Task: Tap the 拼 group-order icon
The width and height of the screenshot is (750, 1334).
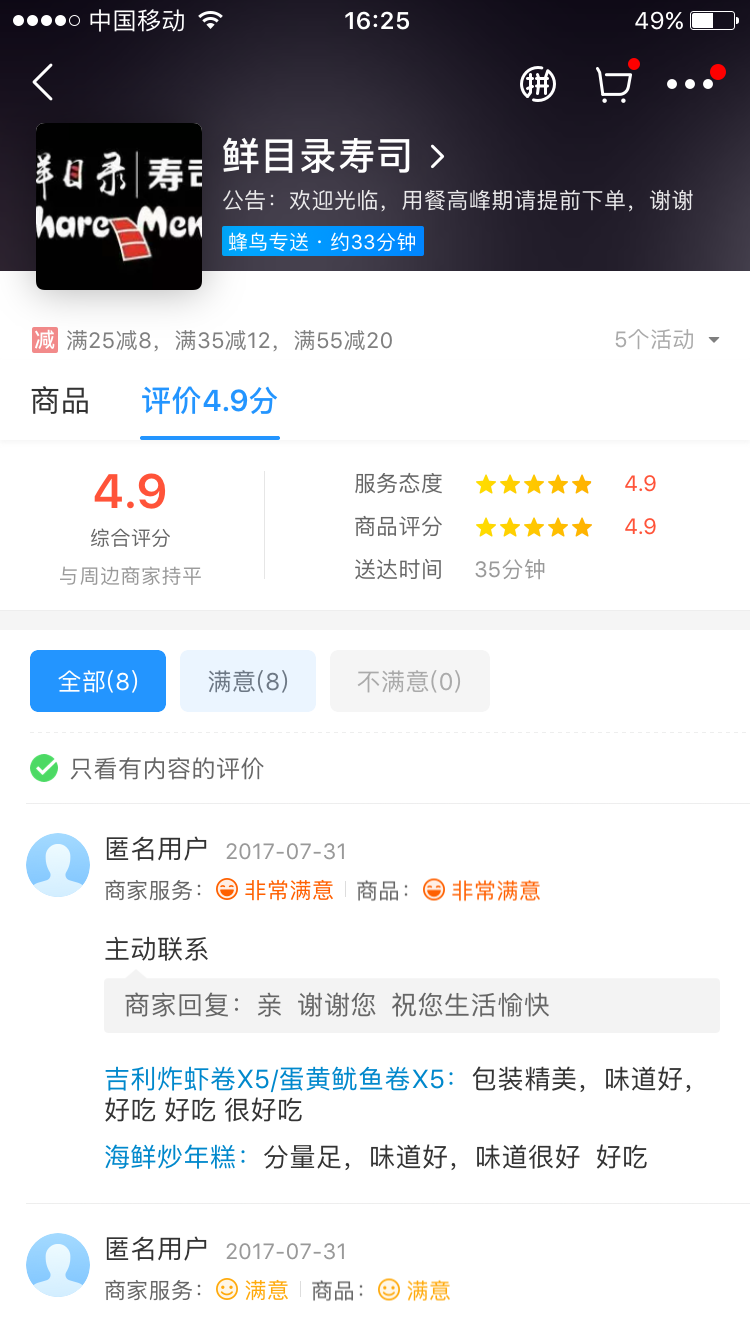Action: [x=538, y=84]
